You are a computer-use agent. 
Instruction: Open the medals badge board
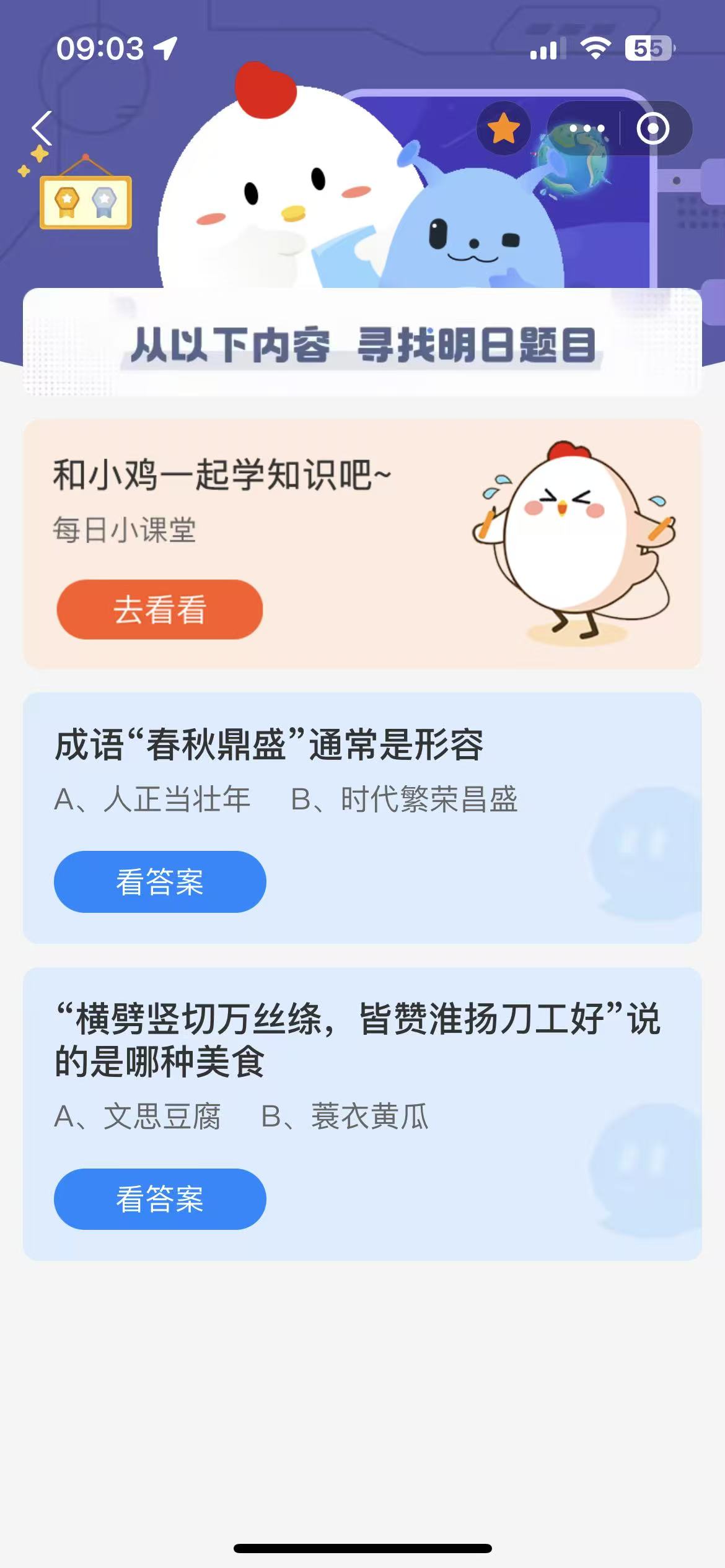pos(86,200)
